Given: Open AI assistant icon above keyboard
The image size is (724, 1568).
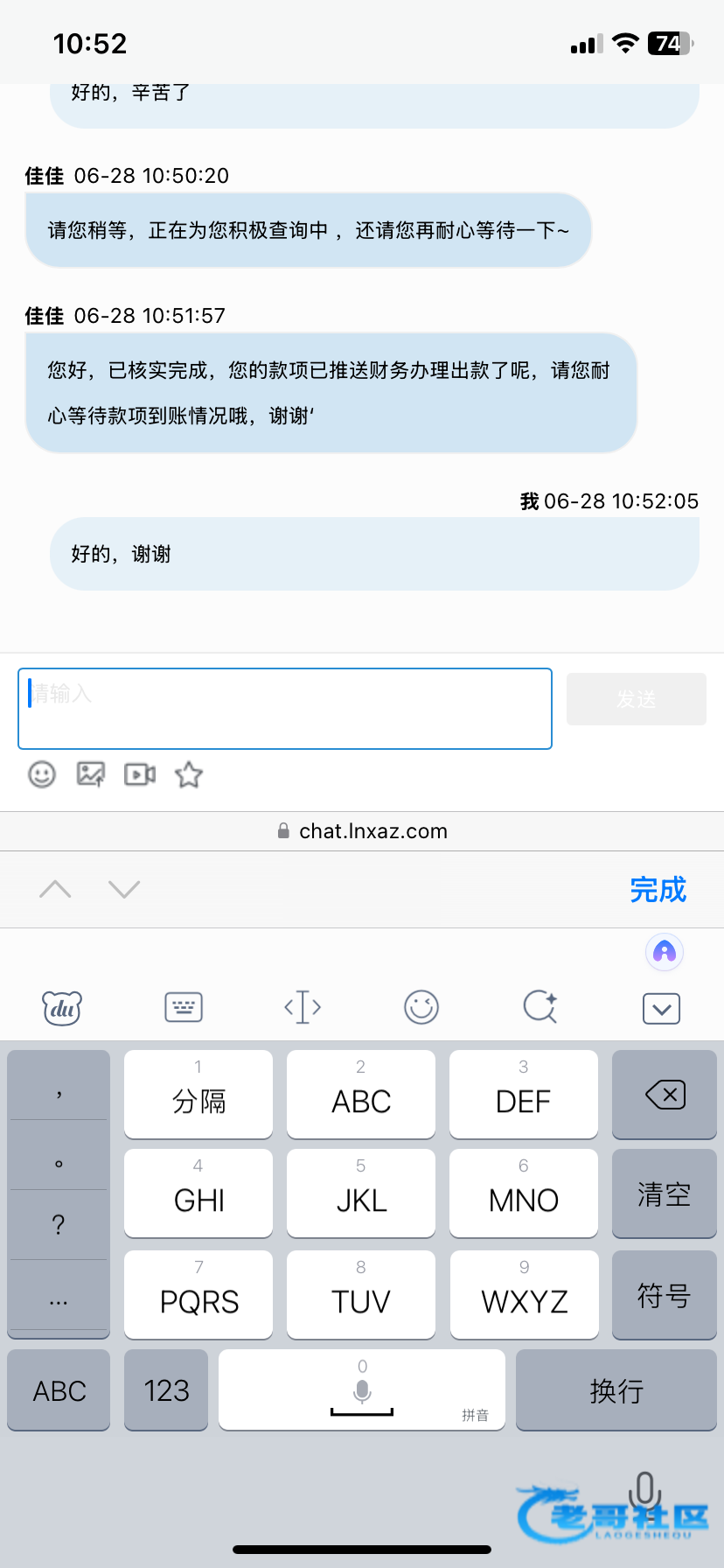Looking at the screenshot, I should (665, 952).
